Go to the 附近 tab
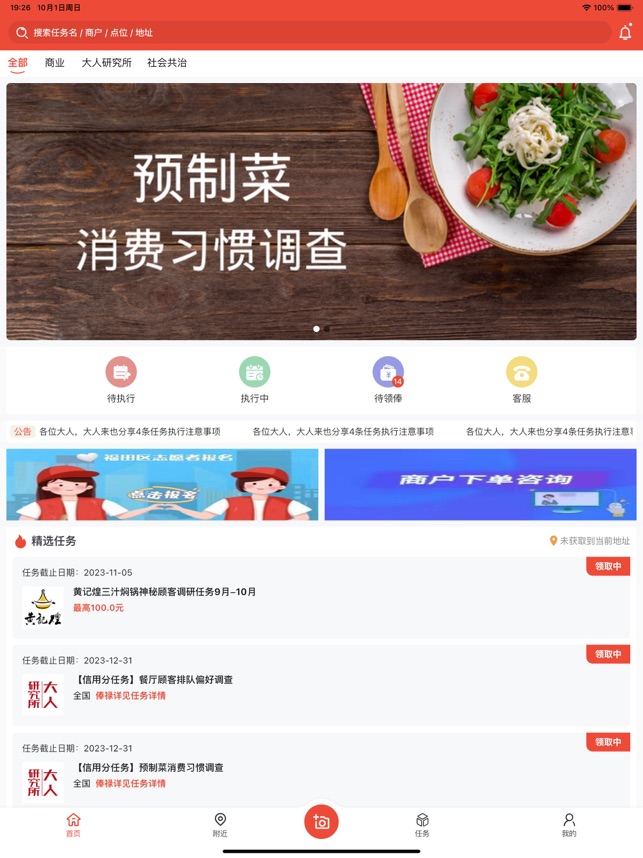This screenshot has width=643, height=858. coord(220,824)
